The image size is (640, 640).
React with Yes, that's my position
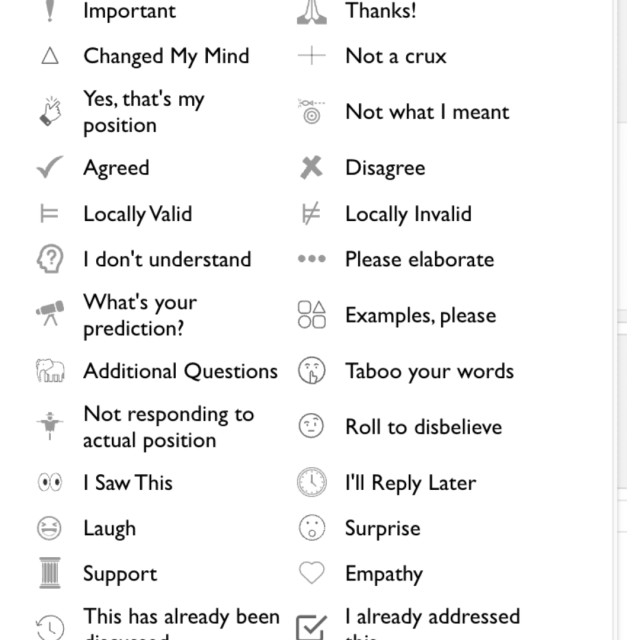(x=143, y=112)
